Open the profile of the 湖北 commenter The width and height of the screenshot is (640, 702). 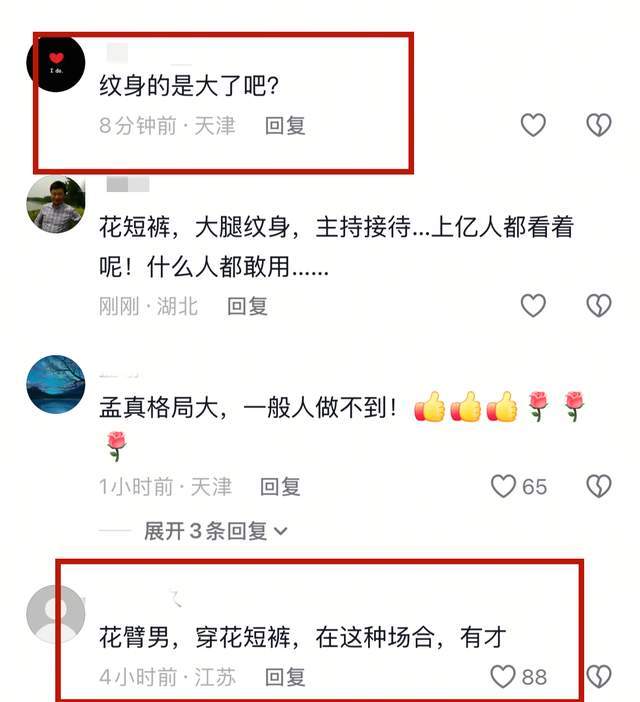coord(55,204)
